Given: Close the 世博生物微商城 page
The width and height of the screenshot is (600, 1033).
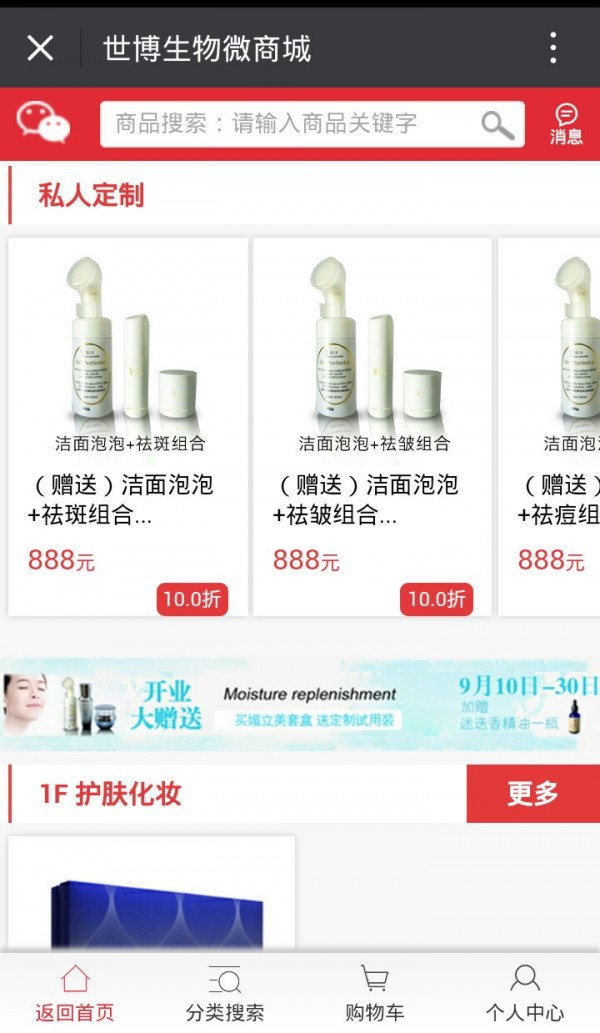Looking at the screenshot, I should click(x=40, y=48).
